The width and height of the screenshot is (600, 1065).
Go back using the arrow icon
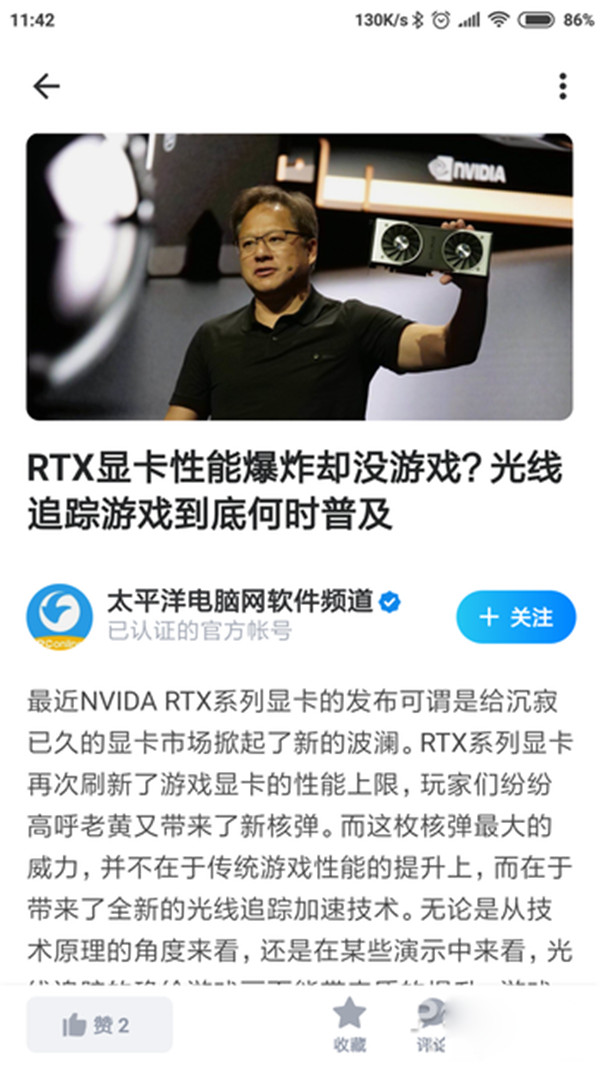pyautogui.click(x=46, y=86)
